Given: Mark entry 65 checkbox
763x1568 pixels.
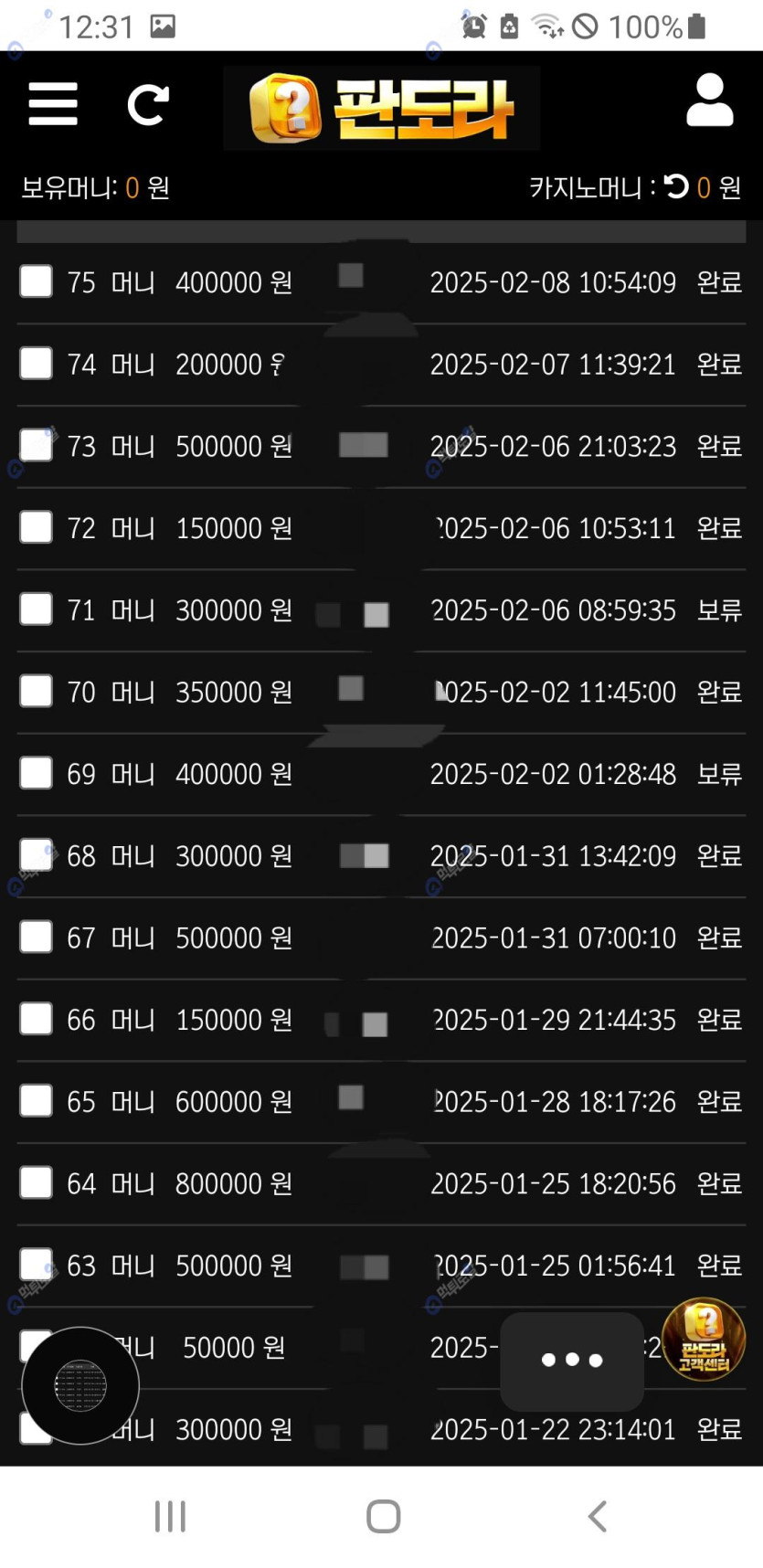Looking at the screenshot, I should click(x=37, y=1101).
